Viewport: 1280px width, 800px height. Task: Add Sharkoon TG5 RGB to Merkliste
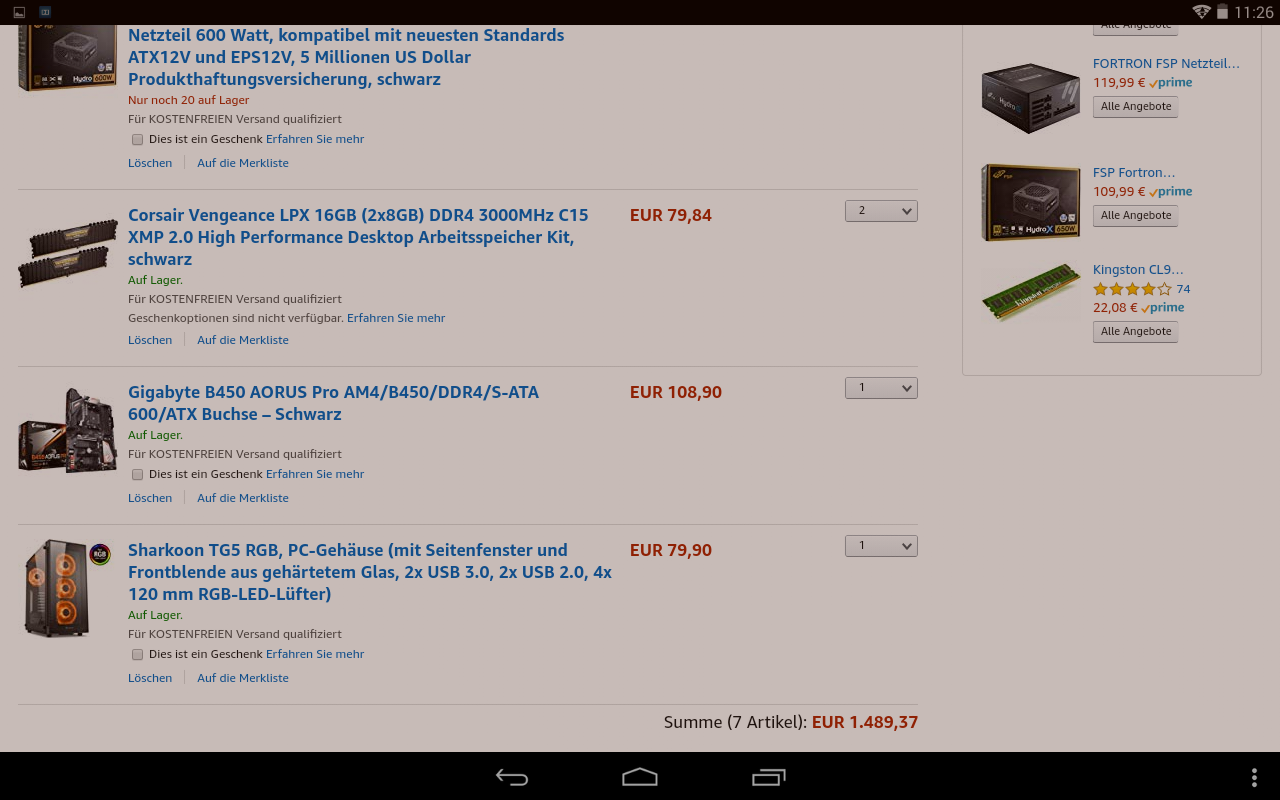coord(242,678)
